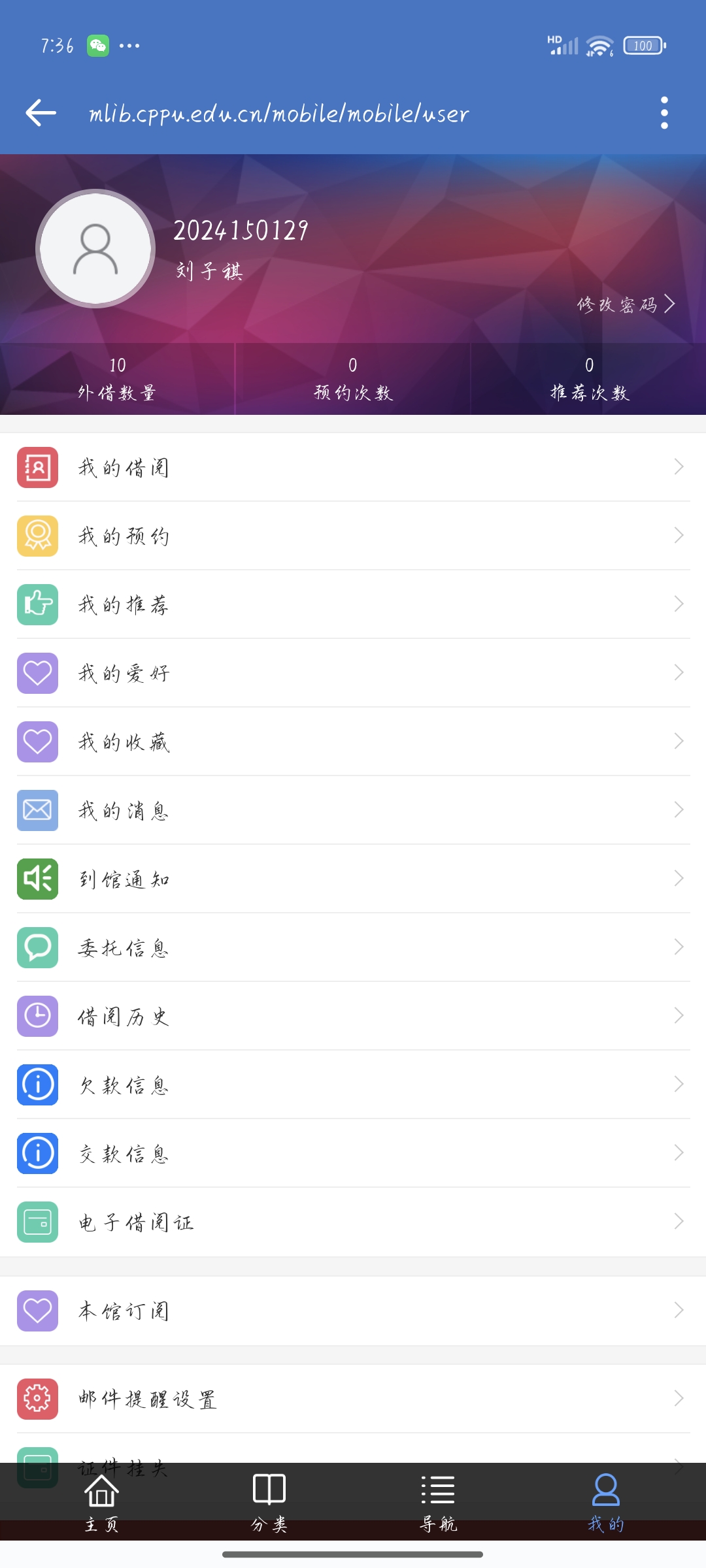The image size is (706, 1568).
Task: Open 到馆通知 arrival notices
Action: point(353,879)
